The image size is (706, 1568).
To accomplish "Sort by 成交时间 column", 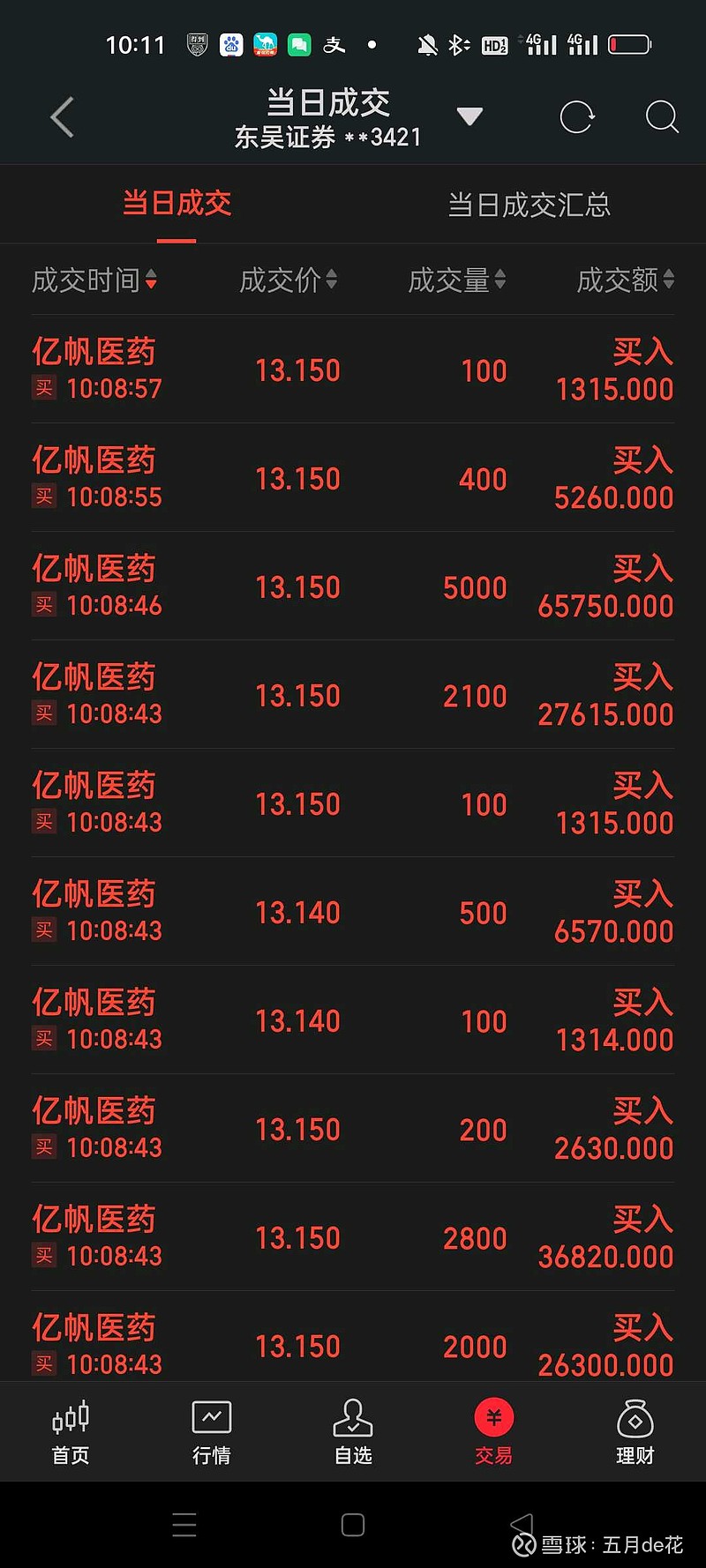I will 94,280.
